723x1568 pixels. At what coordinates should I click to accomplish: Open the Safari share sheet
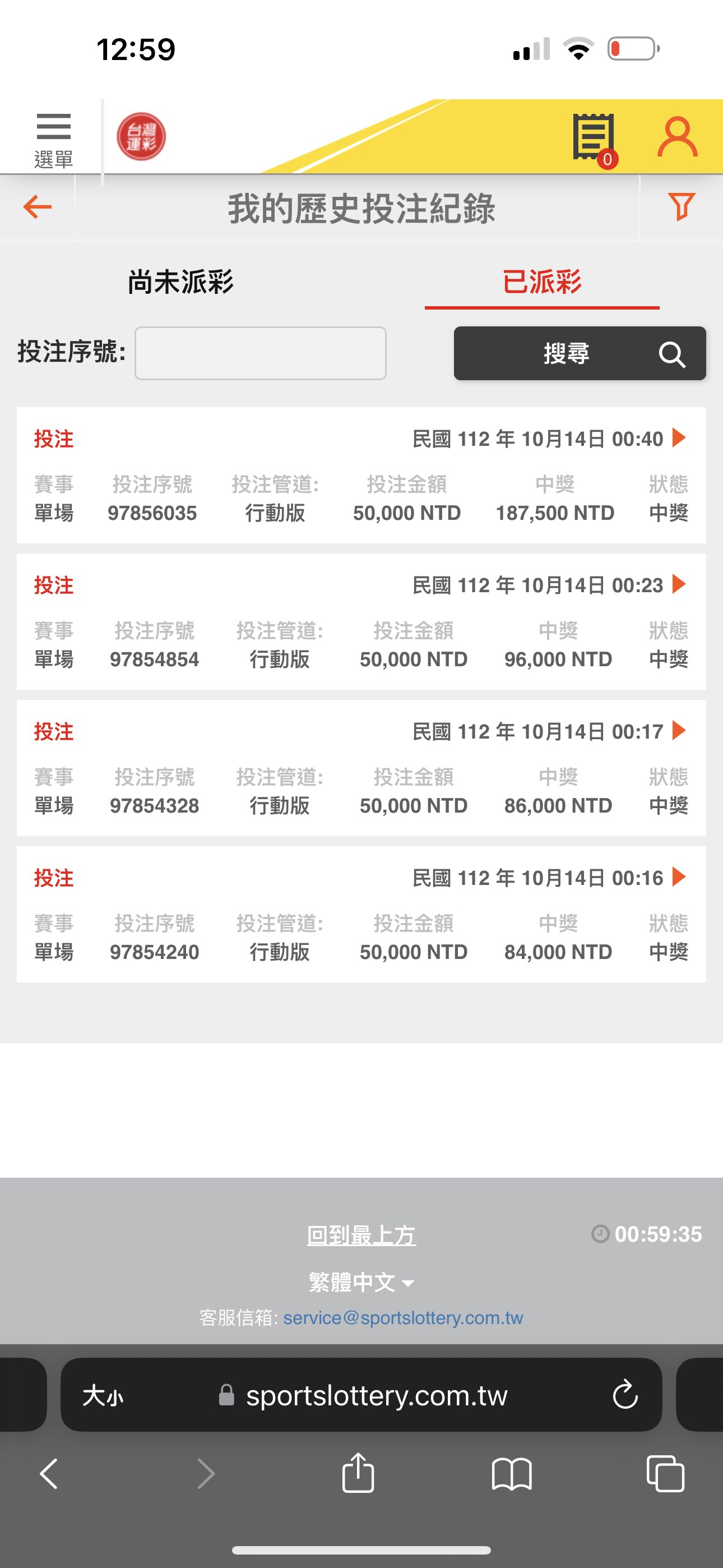coord(358,1474)
